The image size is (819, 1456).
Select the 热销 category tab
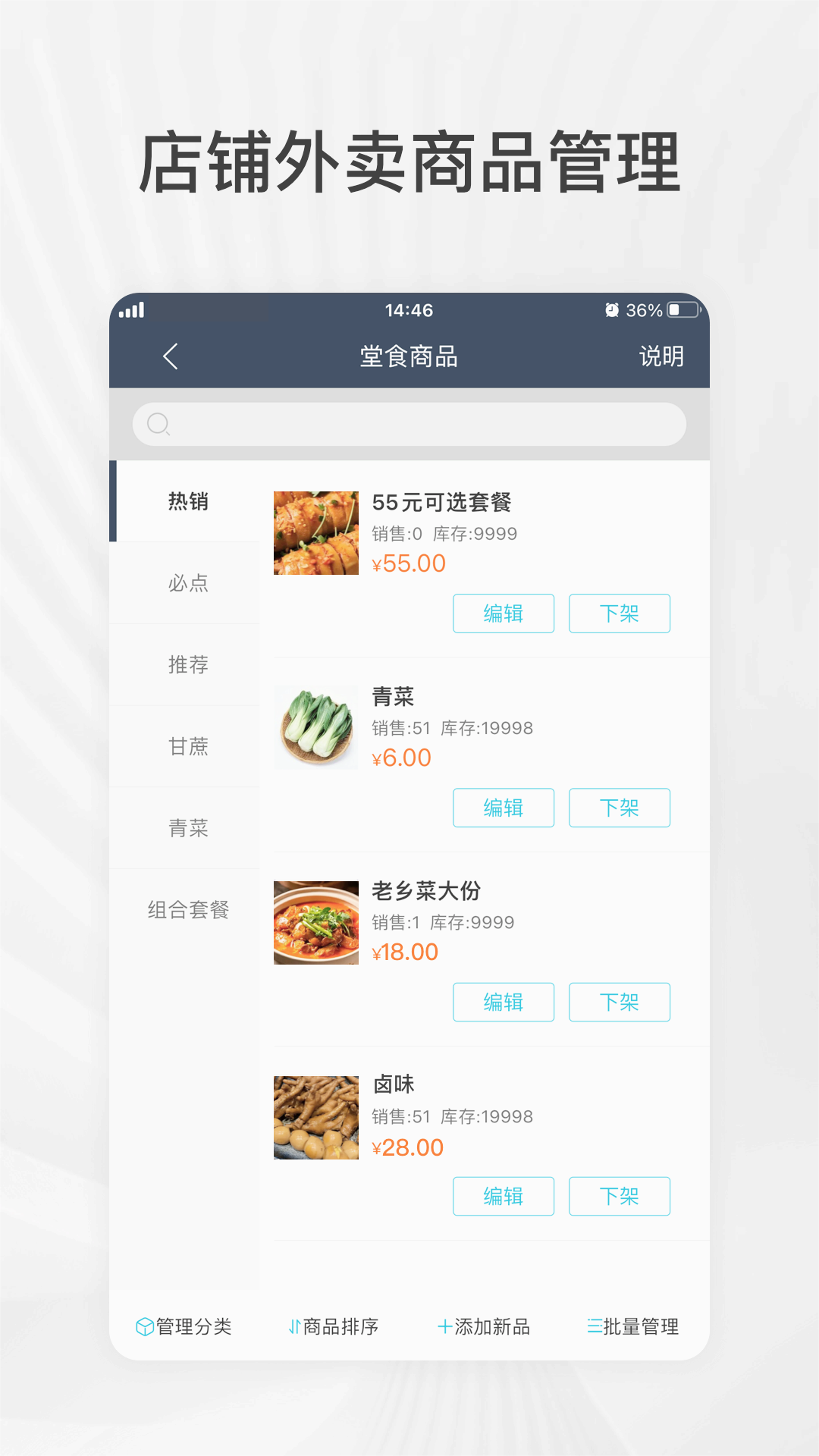tap(187, 502)
